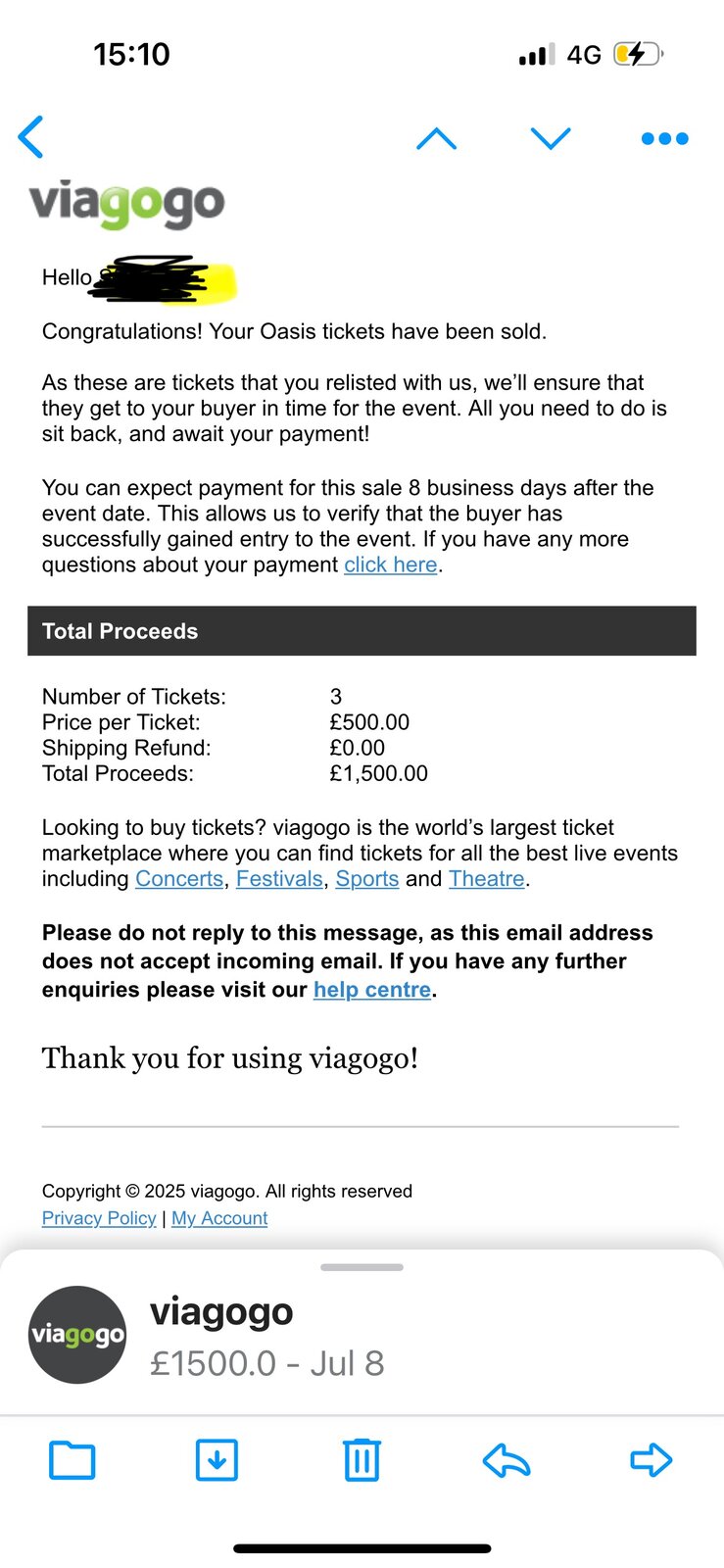The width and height of the screenshot is (724, 1568).
Task: Open the payment questions "click here" link
Action: 390,565
